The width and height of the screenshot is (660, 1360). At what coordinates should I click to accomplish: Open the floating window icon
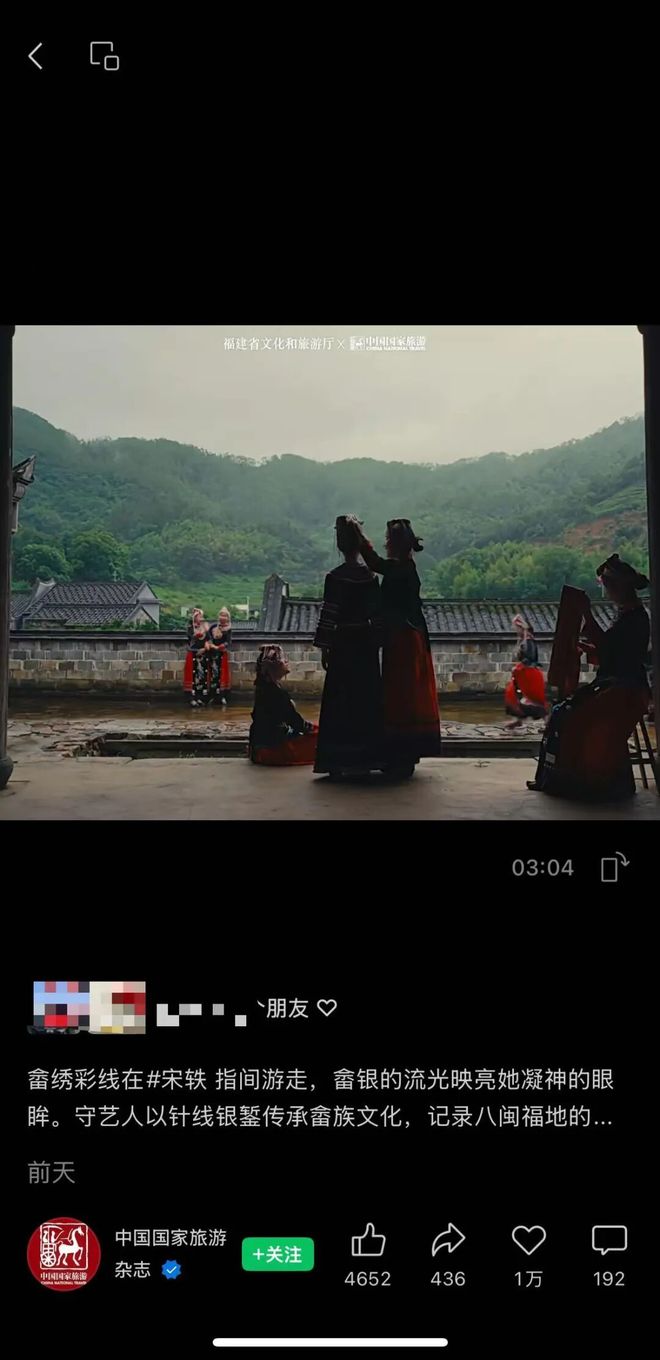104,56
